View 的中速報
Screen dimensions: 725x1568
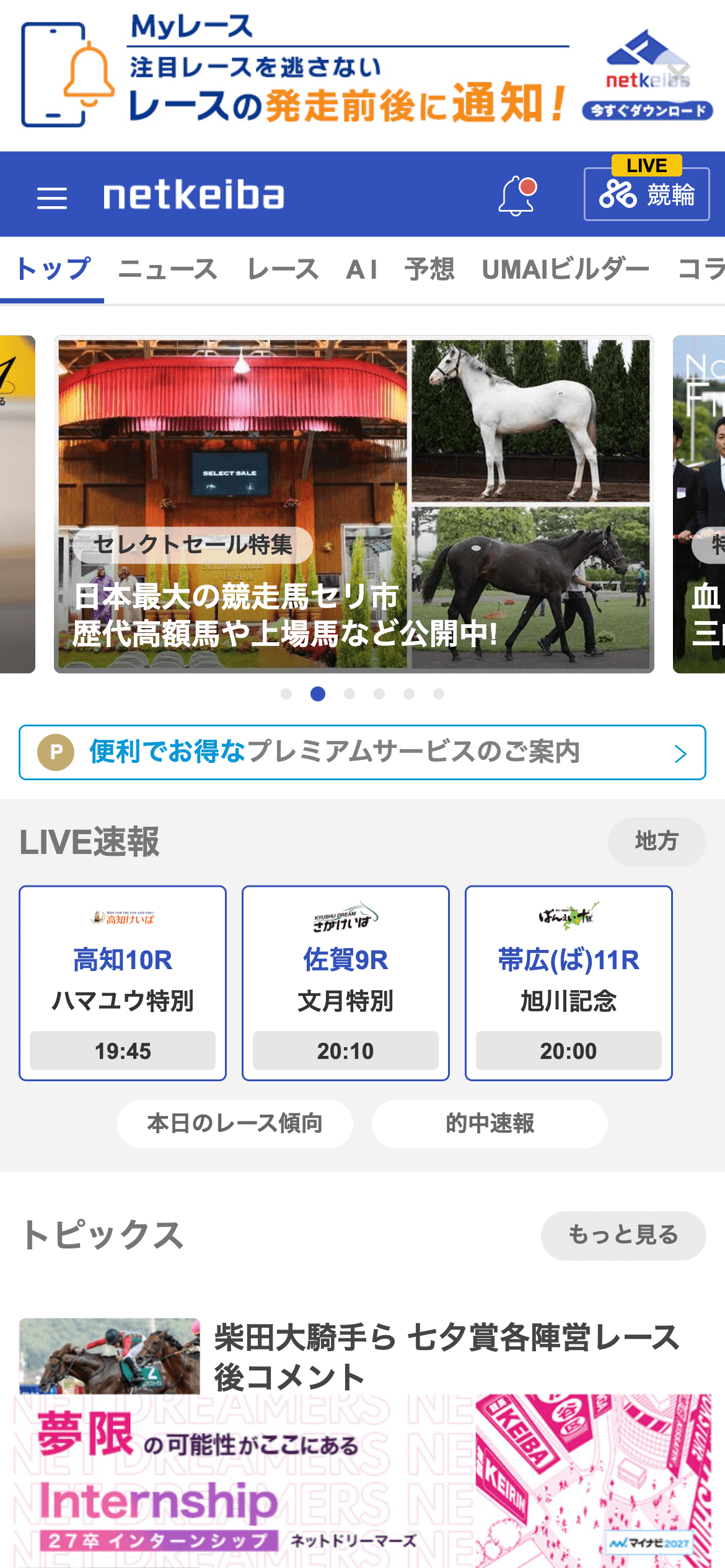click(490, 1123)
